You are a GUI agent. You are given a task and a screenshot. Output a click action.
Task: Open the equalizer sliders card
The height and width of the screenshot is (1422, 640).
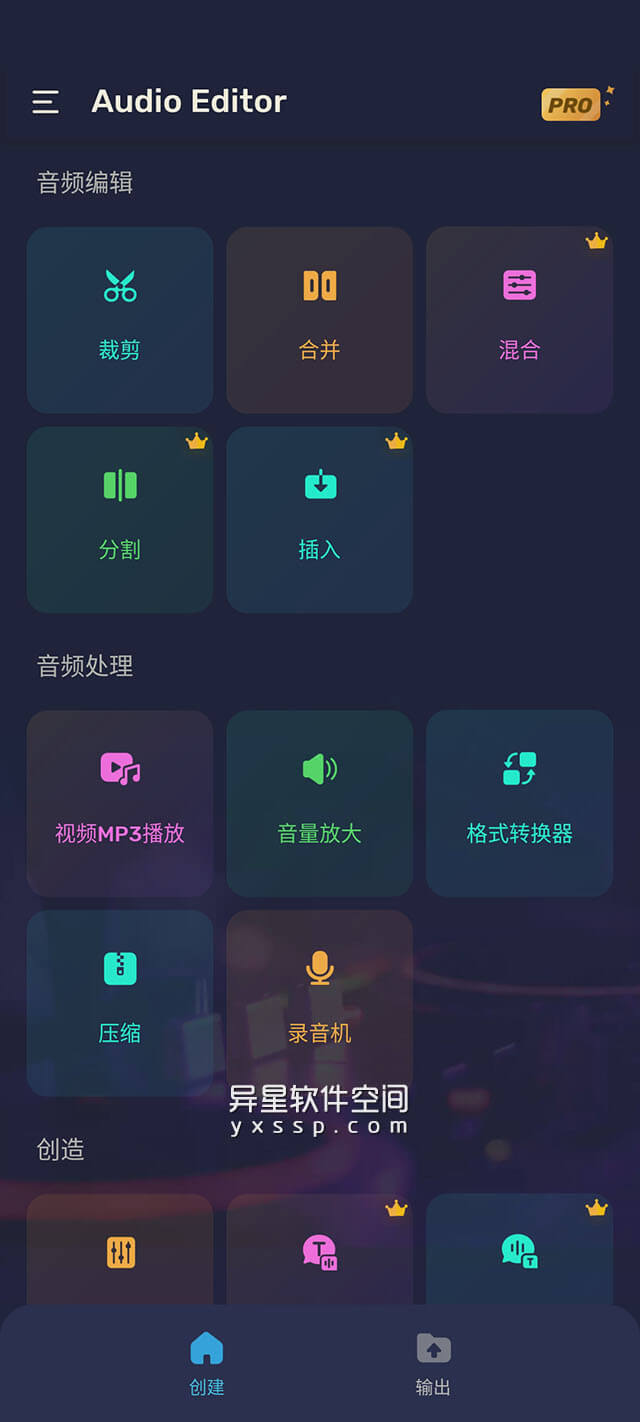120,1252
